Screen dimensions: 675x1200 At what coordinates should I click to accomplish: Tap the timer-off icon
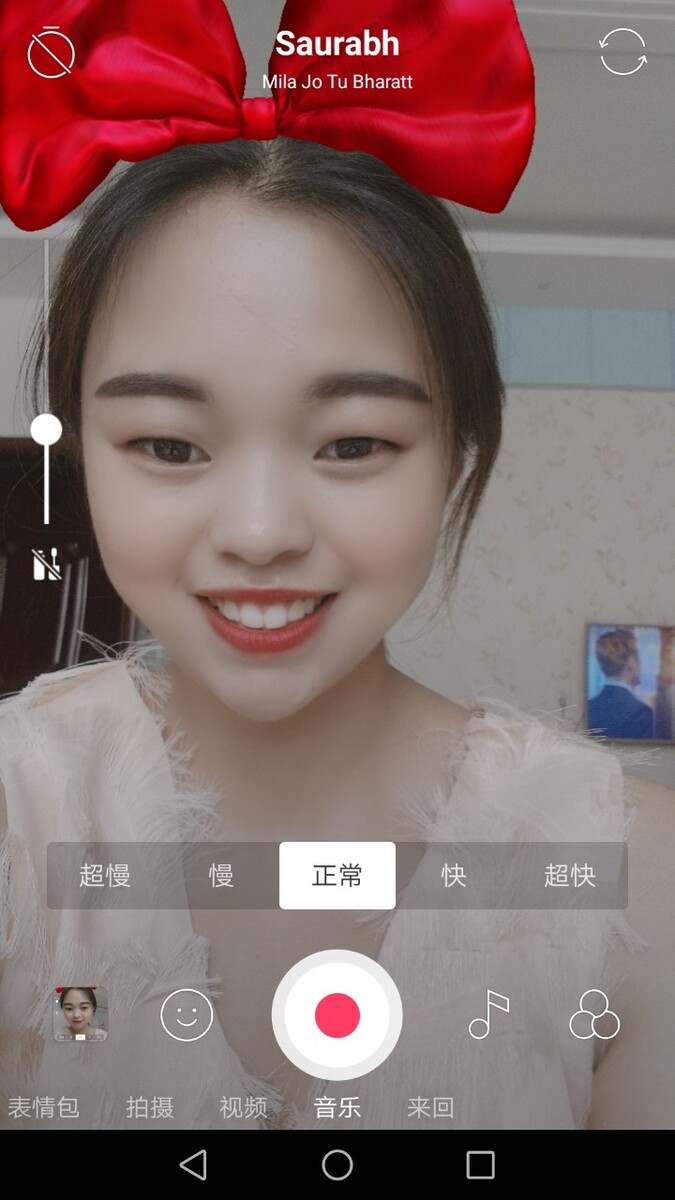[x=51, y=53]
